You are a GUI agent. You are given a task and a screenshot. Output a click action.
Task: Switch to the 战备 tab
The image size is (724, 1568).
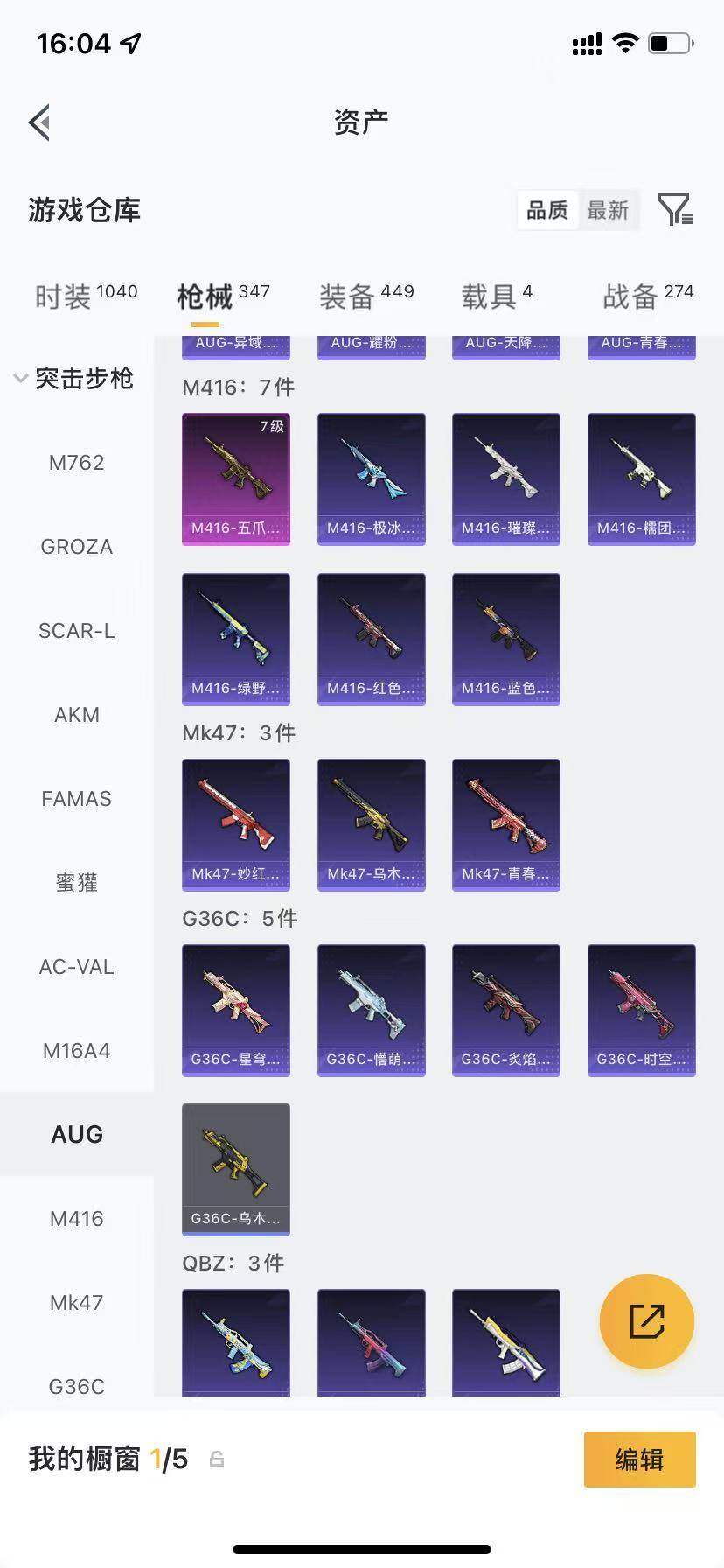pos(648,296)
